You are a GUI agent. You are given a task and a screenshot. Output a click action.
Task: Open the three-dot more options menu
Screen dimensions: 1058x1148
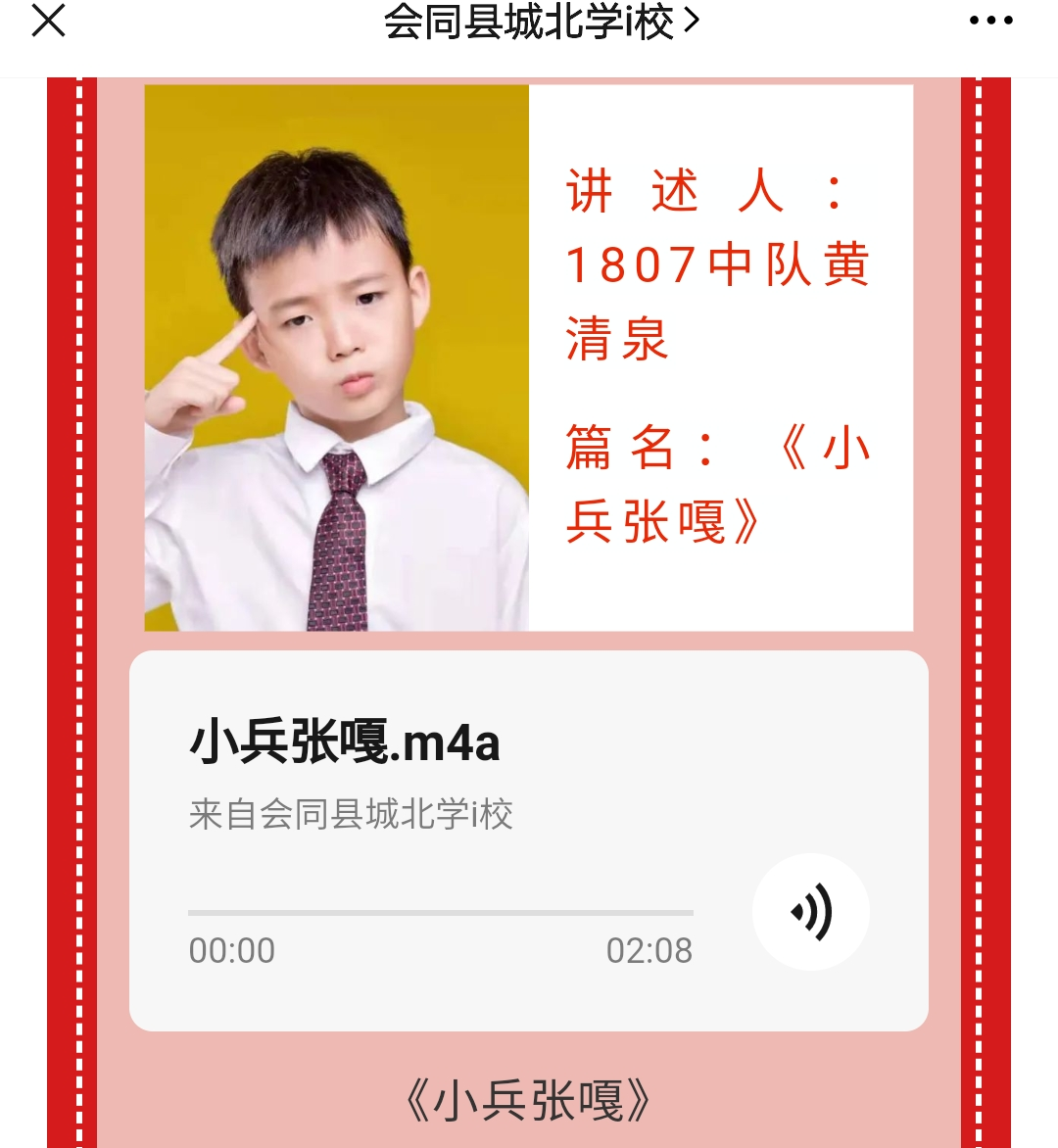[x=990, y=21]
